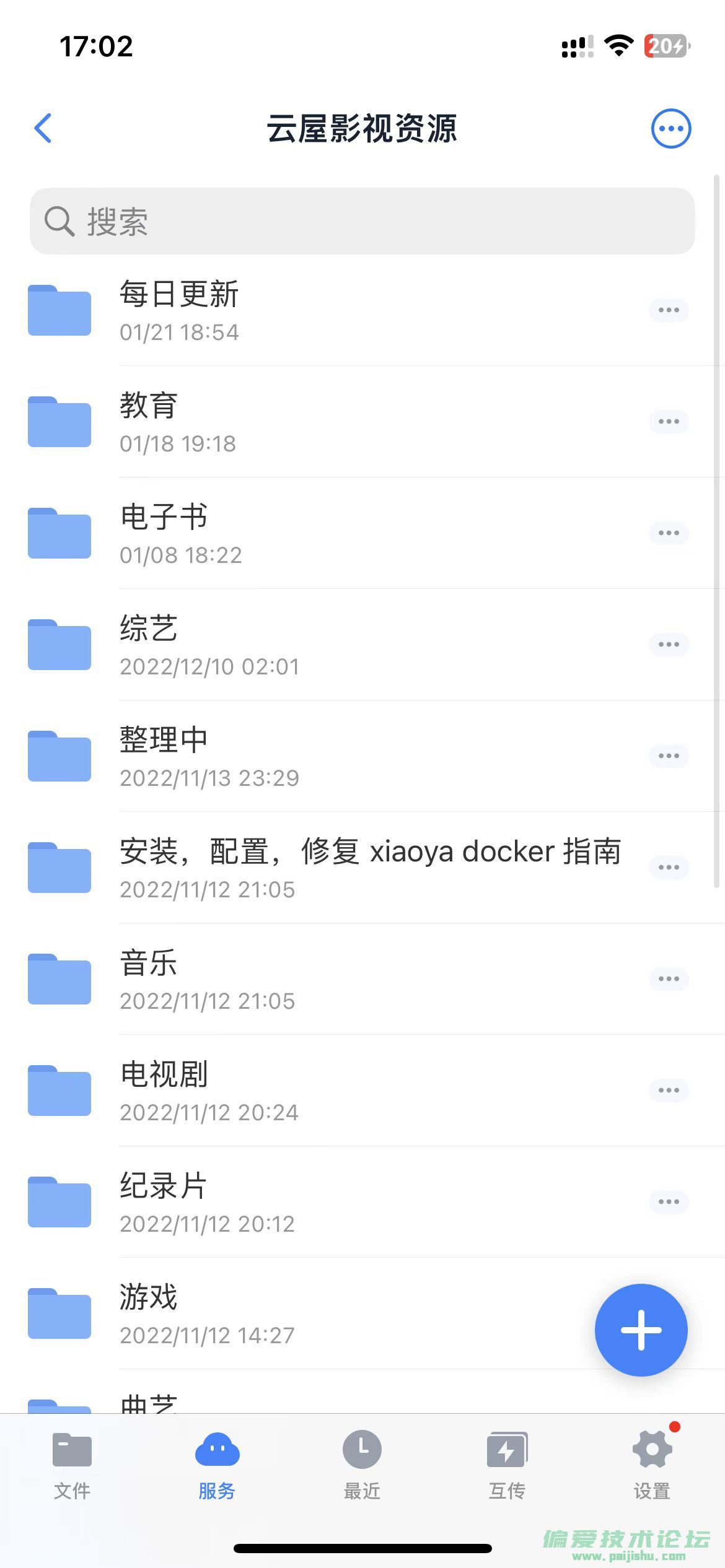
Task: Open the 电子书 folder's three-dot menu
Action: (x=669, y=533)
